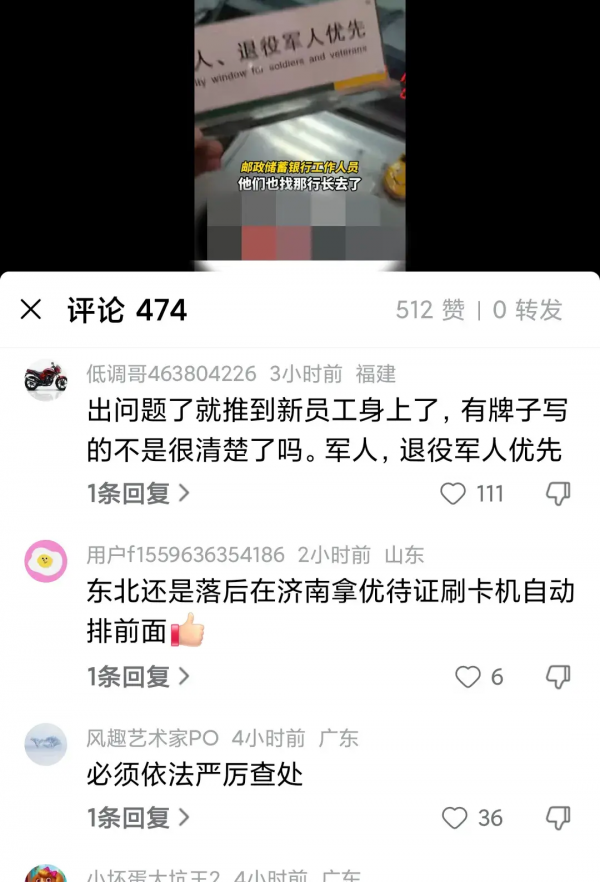The image size is (600, 882).
Task: Open 低调哥463804226's profile avatar
Action: point(46,380)
